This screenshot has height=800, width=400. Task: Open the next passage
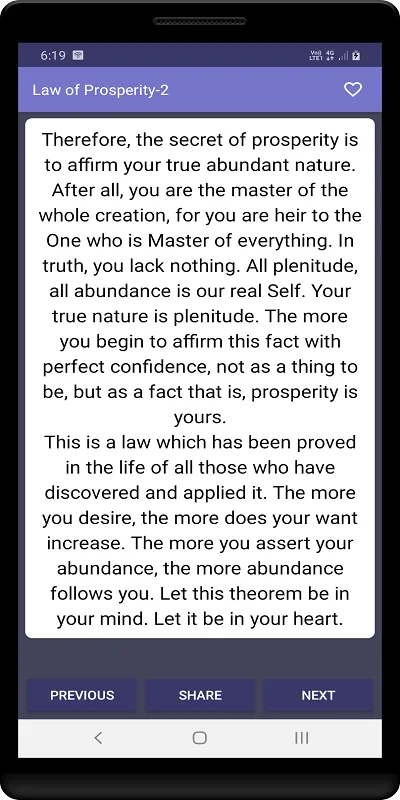click(x=318, y=695)
